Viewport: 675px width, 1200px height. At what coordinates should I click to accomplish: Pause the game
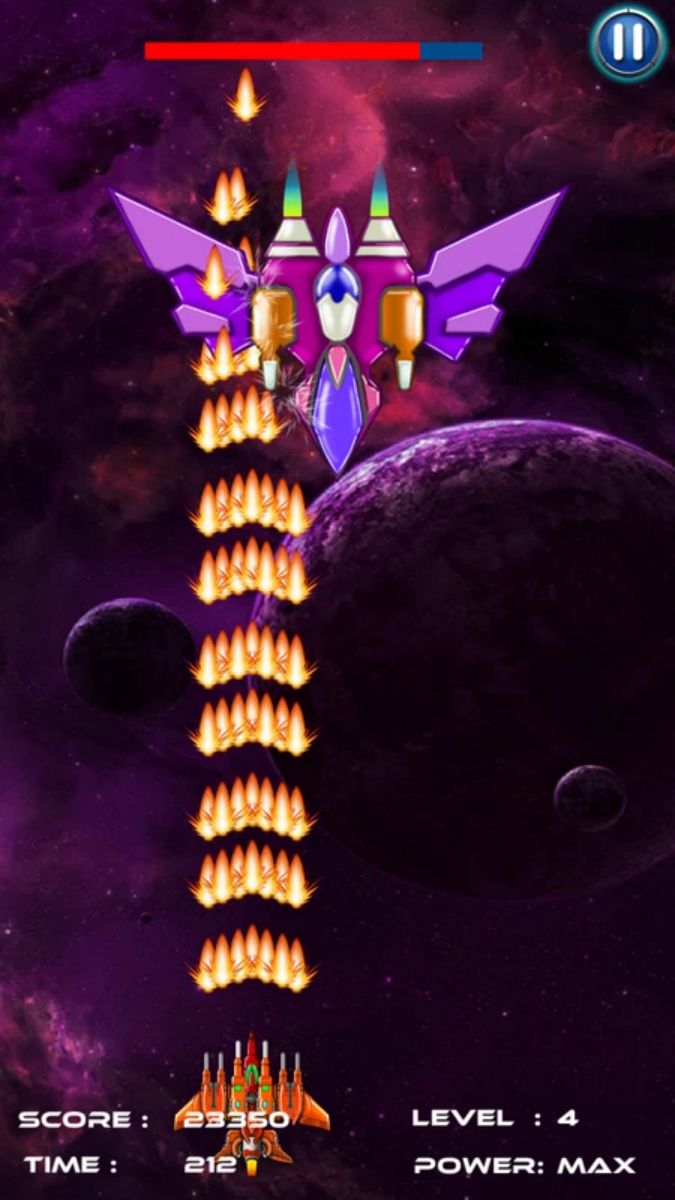(627, 42)
